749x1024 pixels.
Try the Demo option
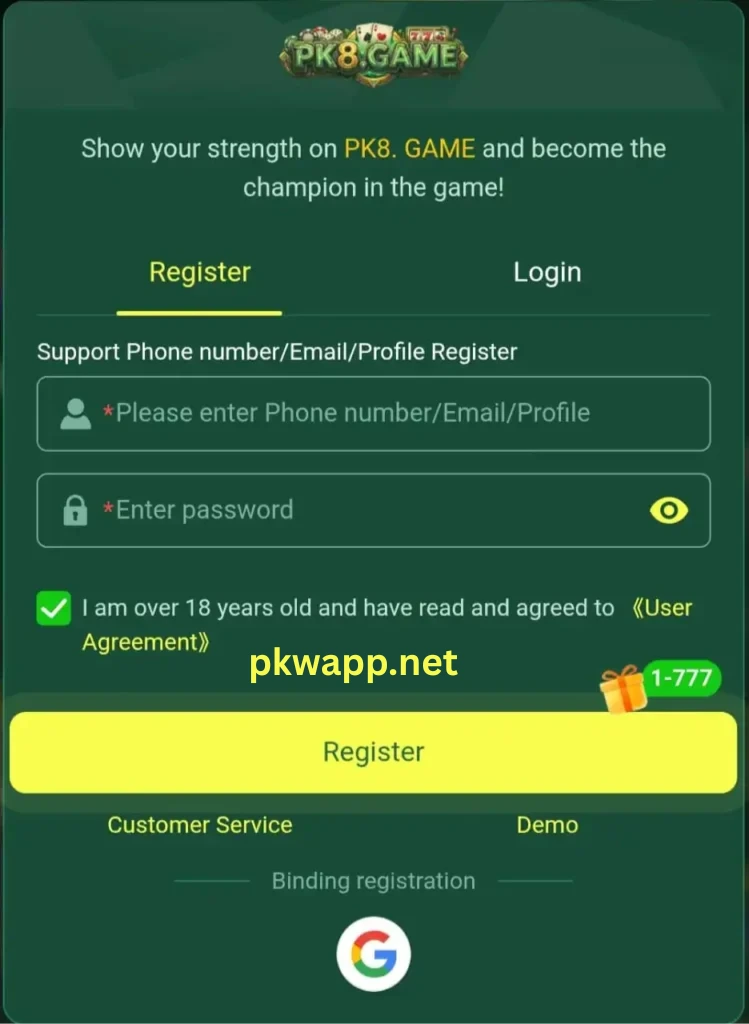tap(547, 825)
